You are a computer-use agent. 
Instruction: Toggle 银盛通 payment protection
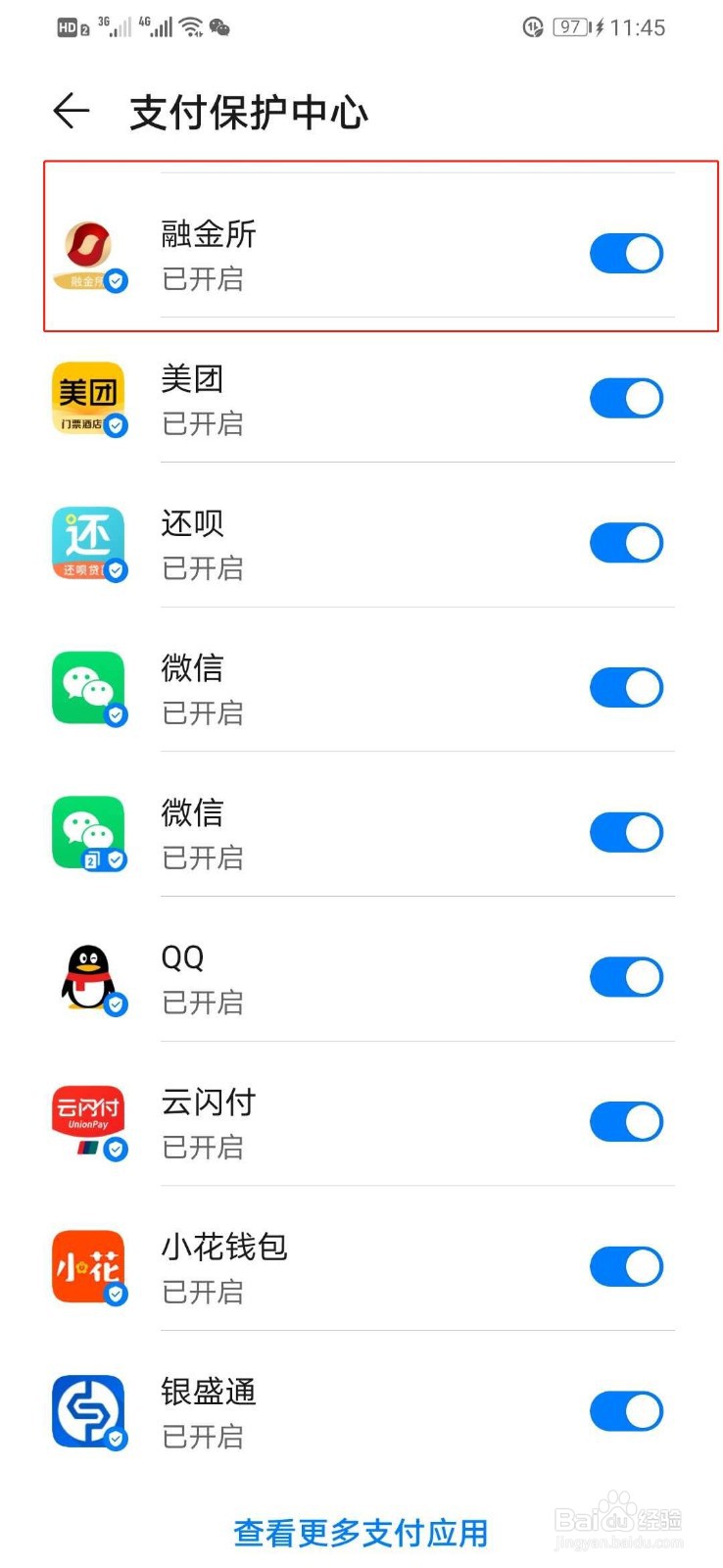click(x=626, y=1412)
